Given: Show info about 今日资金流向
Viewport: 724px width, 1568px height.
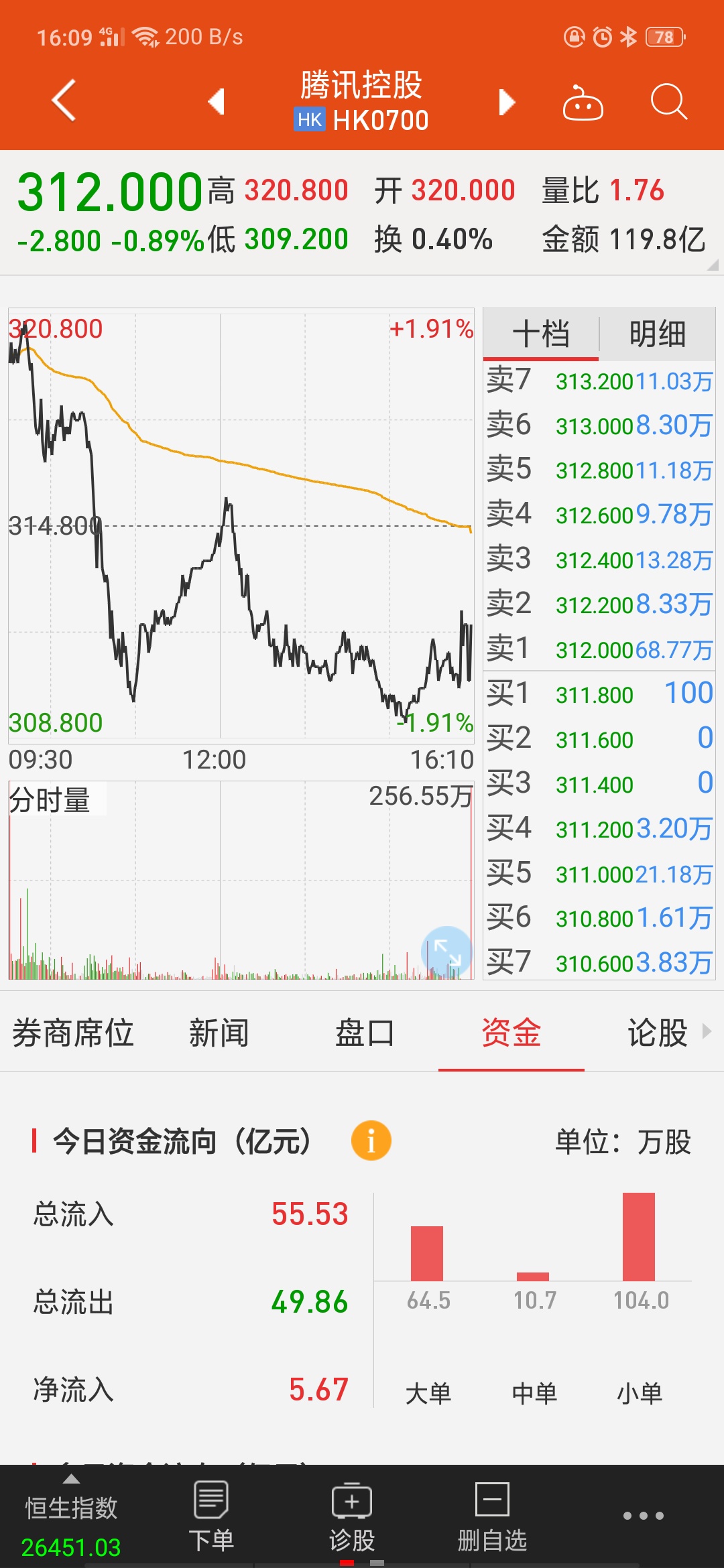Looking at the screenshot, I should pyautogui.click(x=371, y=1140).
